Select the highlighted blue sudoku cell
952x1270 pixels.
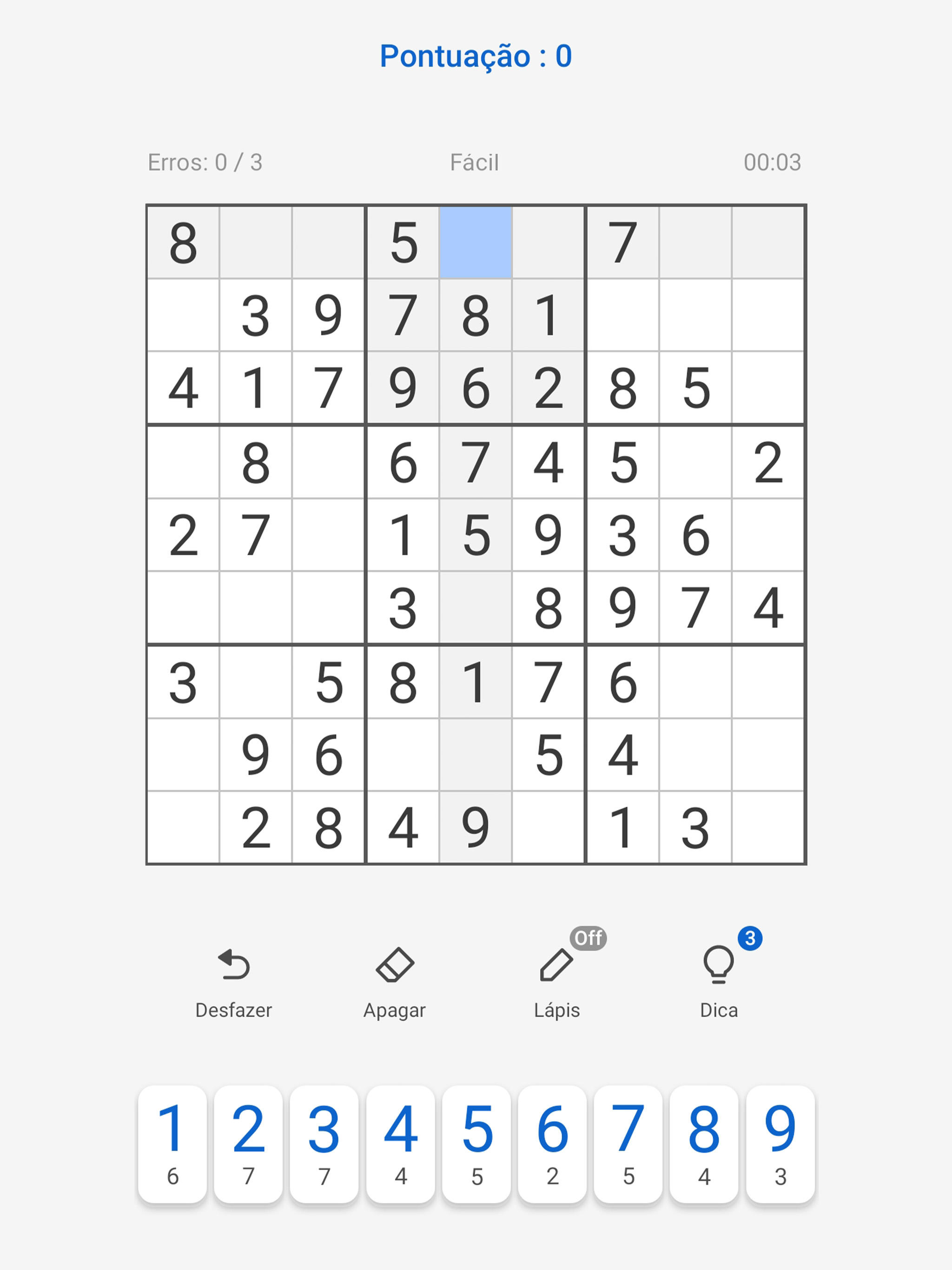(476, 243)
